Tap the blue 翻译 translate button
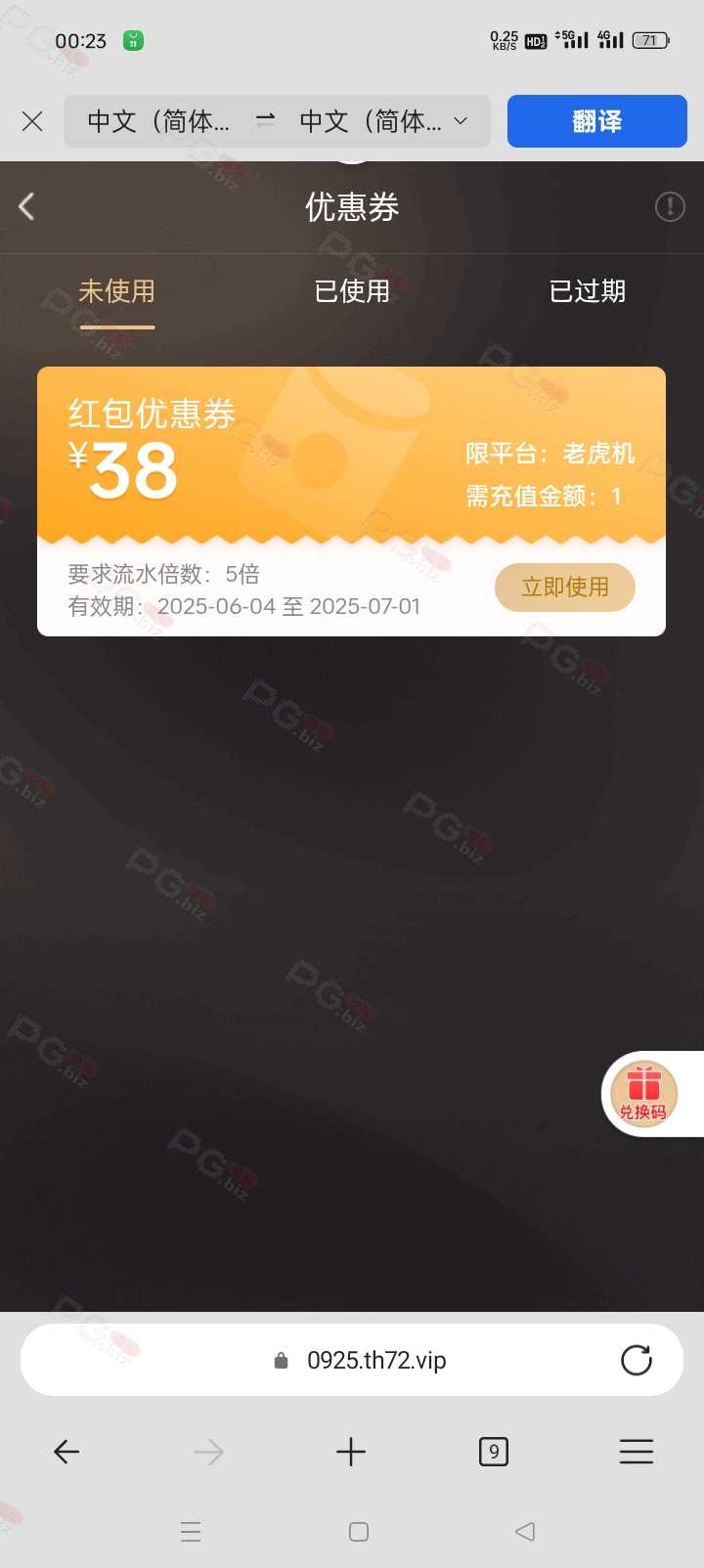 pos(596,121)
